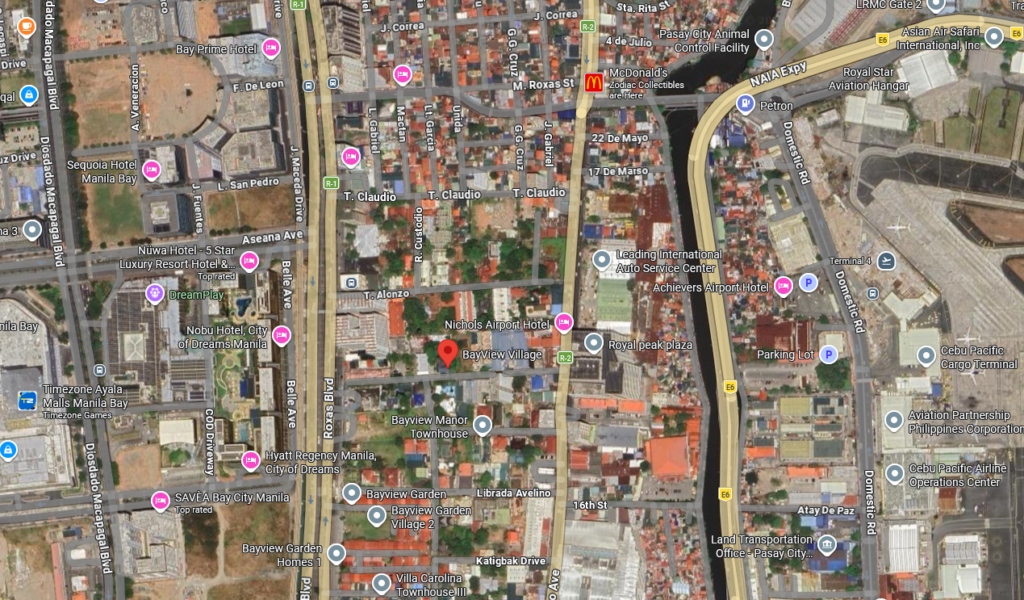Viewport: 1024px width, 600px height.
Task: Open Sequoia Hotel Manila Bay marker
Action: click(151, 169)
